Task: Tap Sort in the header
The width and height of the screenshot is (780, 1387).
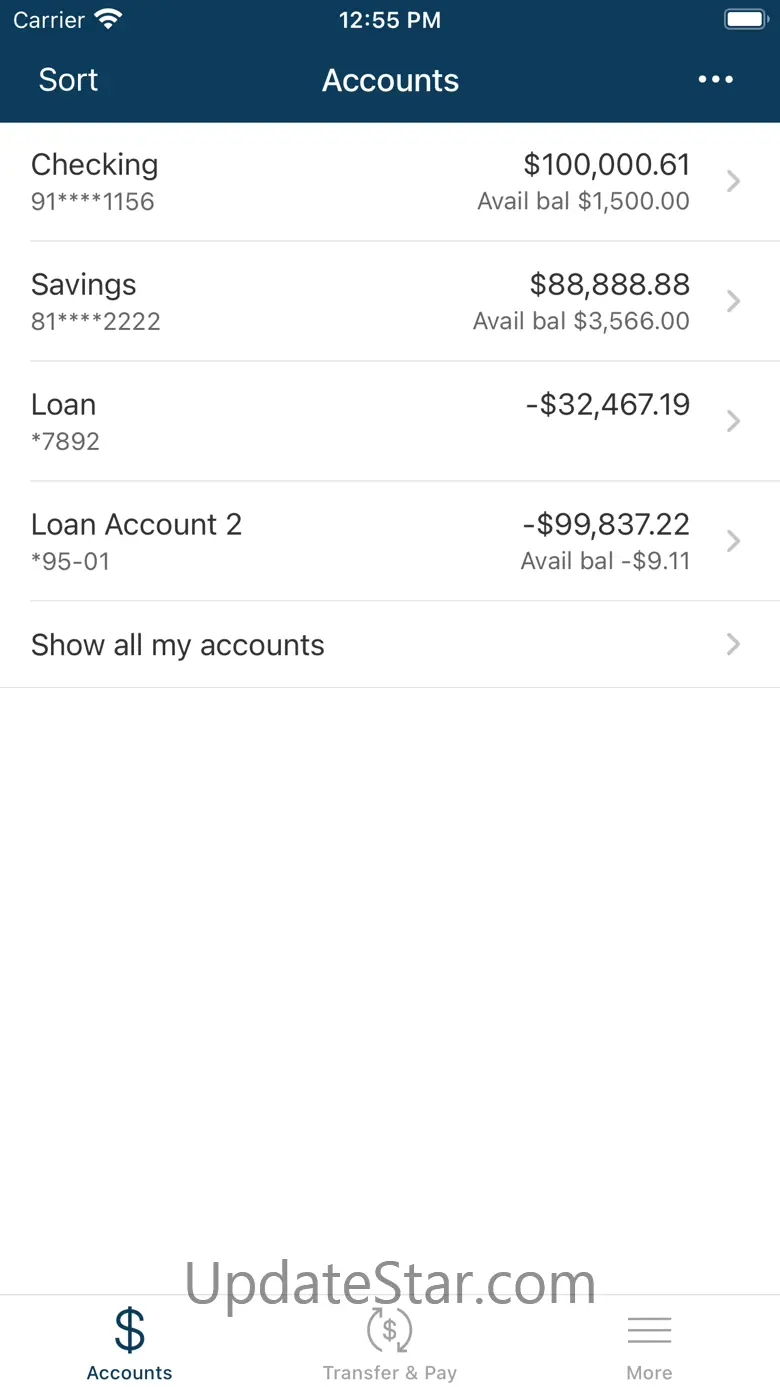Action: 68,80
